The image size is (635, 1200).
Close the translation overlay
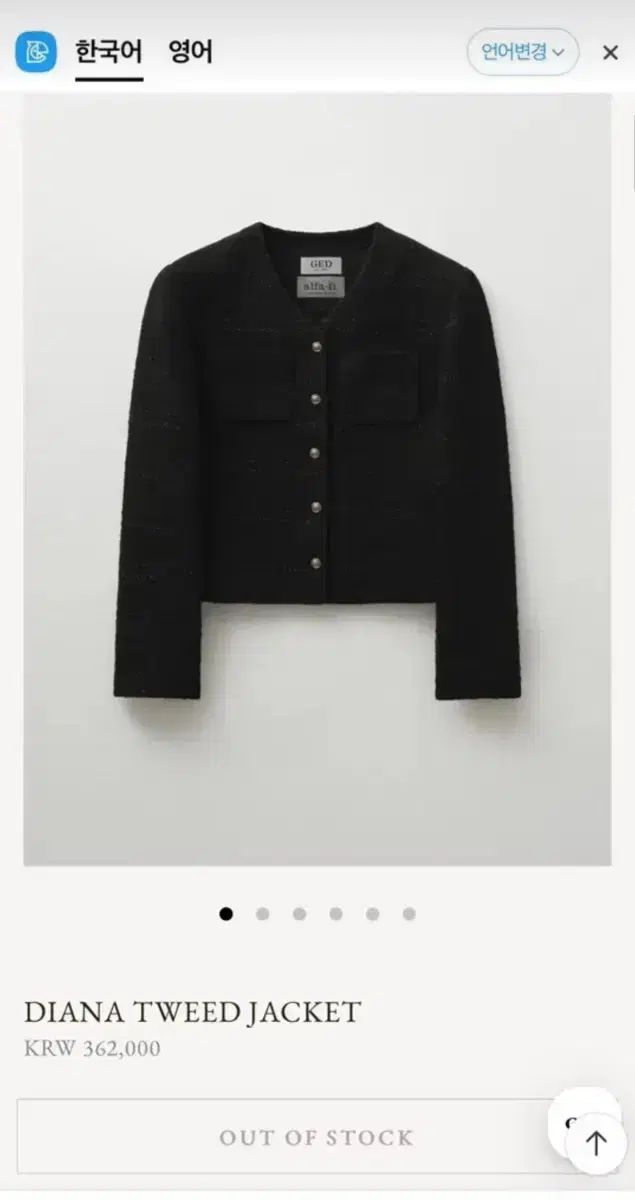[x=610, y=53]
